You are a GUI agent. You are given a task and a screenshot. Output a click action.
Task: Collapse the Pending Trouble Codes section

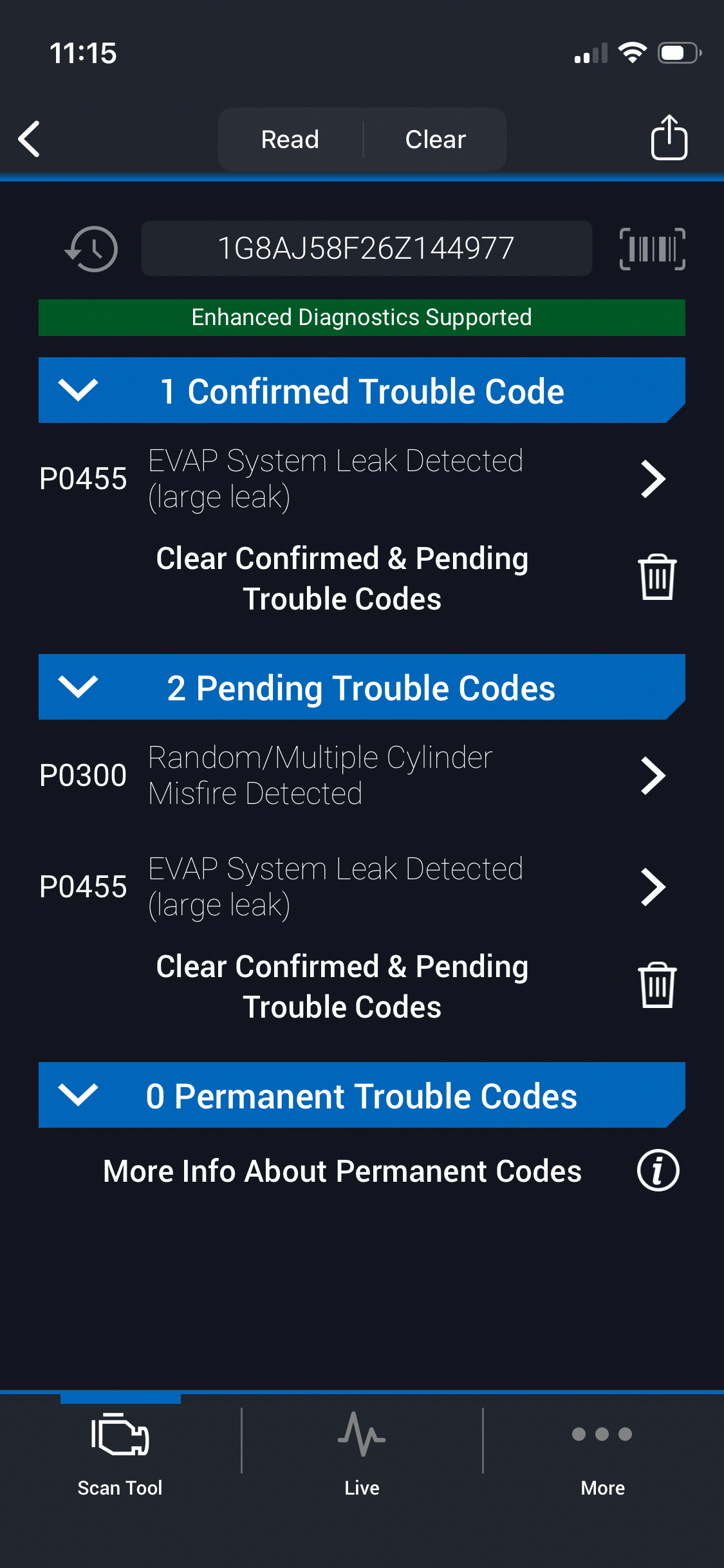[x=78, y=687]
